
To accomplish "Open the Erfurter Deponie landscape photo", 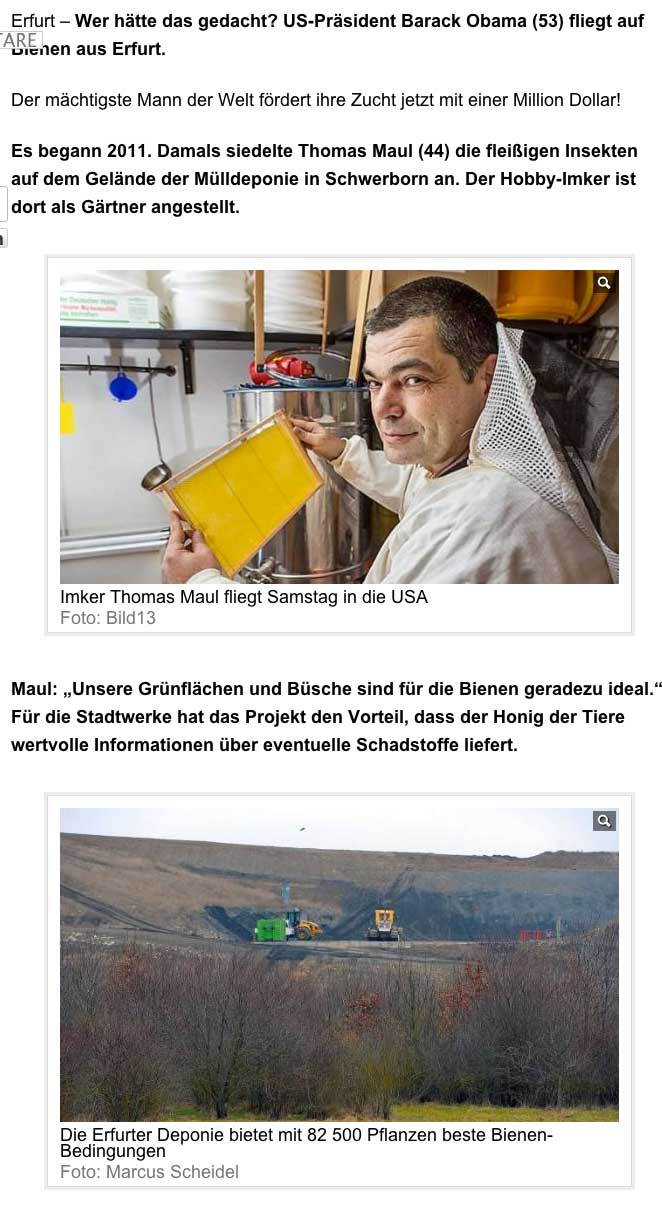I will pyautogui.click(x=339, y=964).
